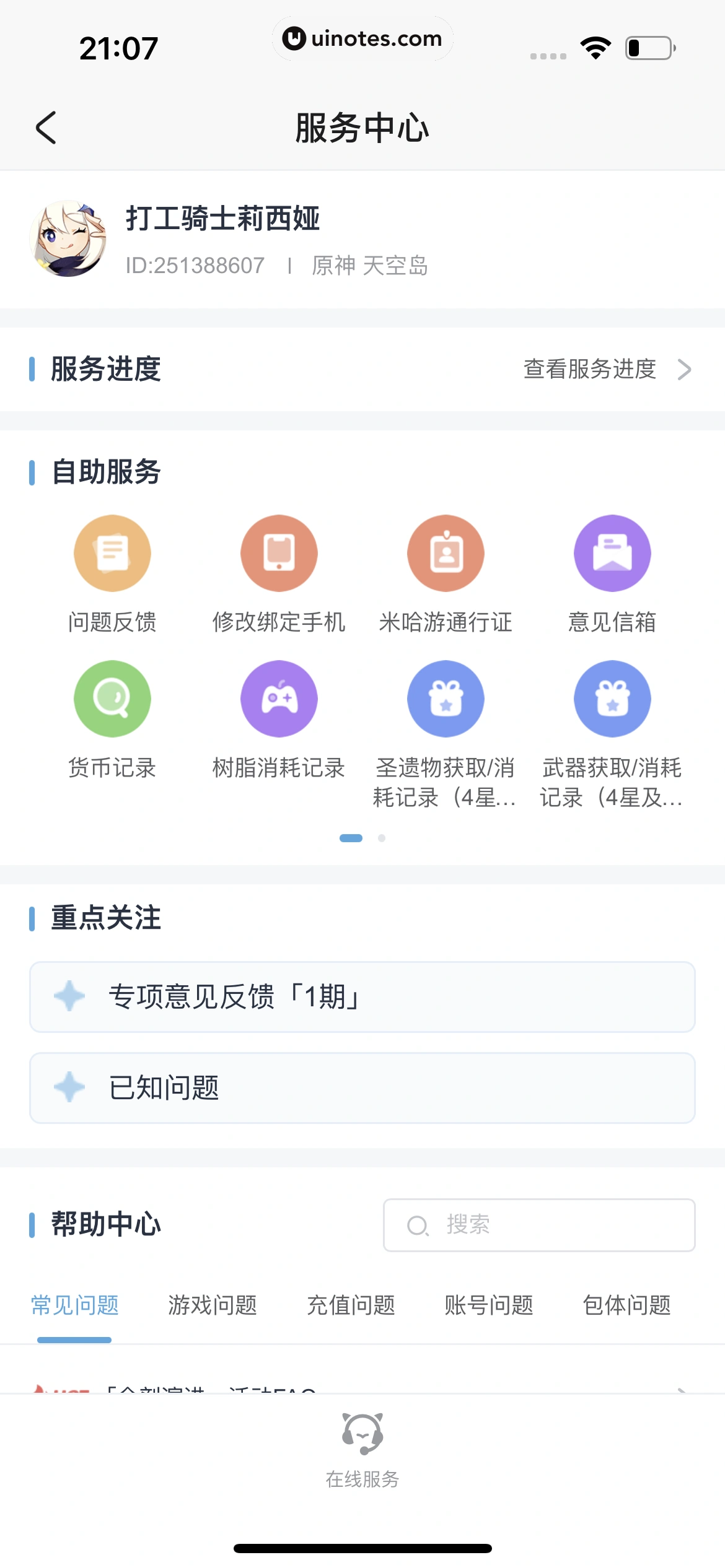Open 查看服务进度 link
Viewport: 725px width, 1568px height.
click(x=607, y=369)
